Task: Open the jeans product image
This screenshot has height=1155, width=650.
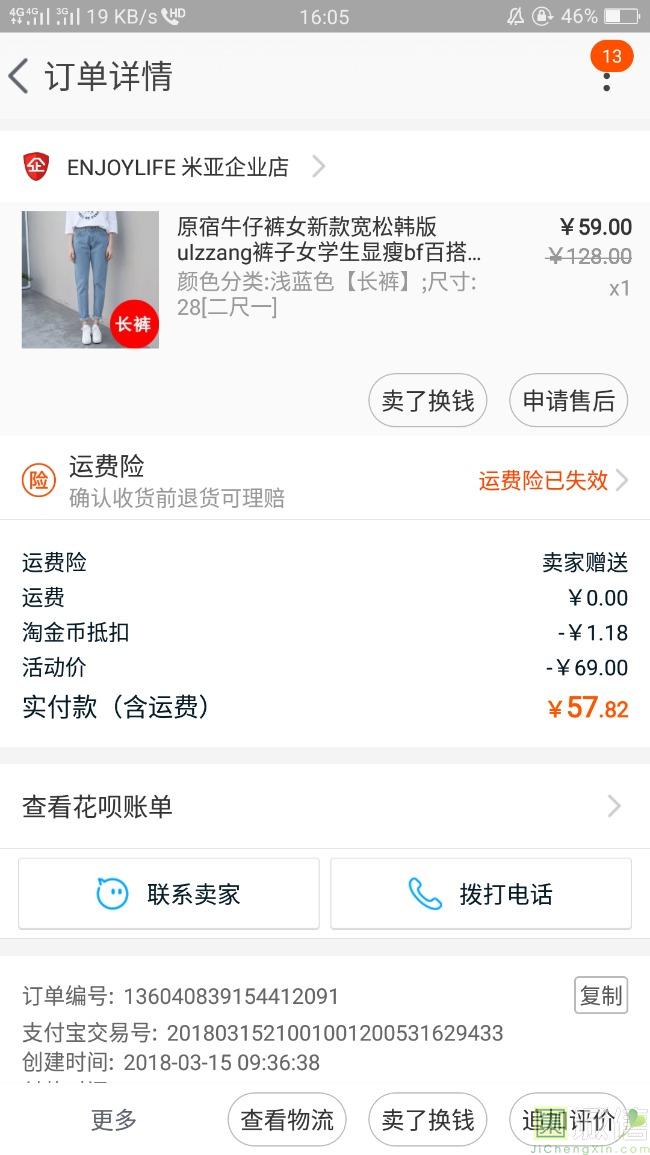Action: (x=90, y=280)
